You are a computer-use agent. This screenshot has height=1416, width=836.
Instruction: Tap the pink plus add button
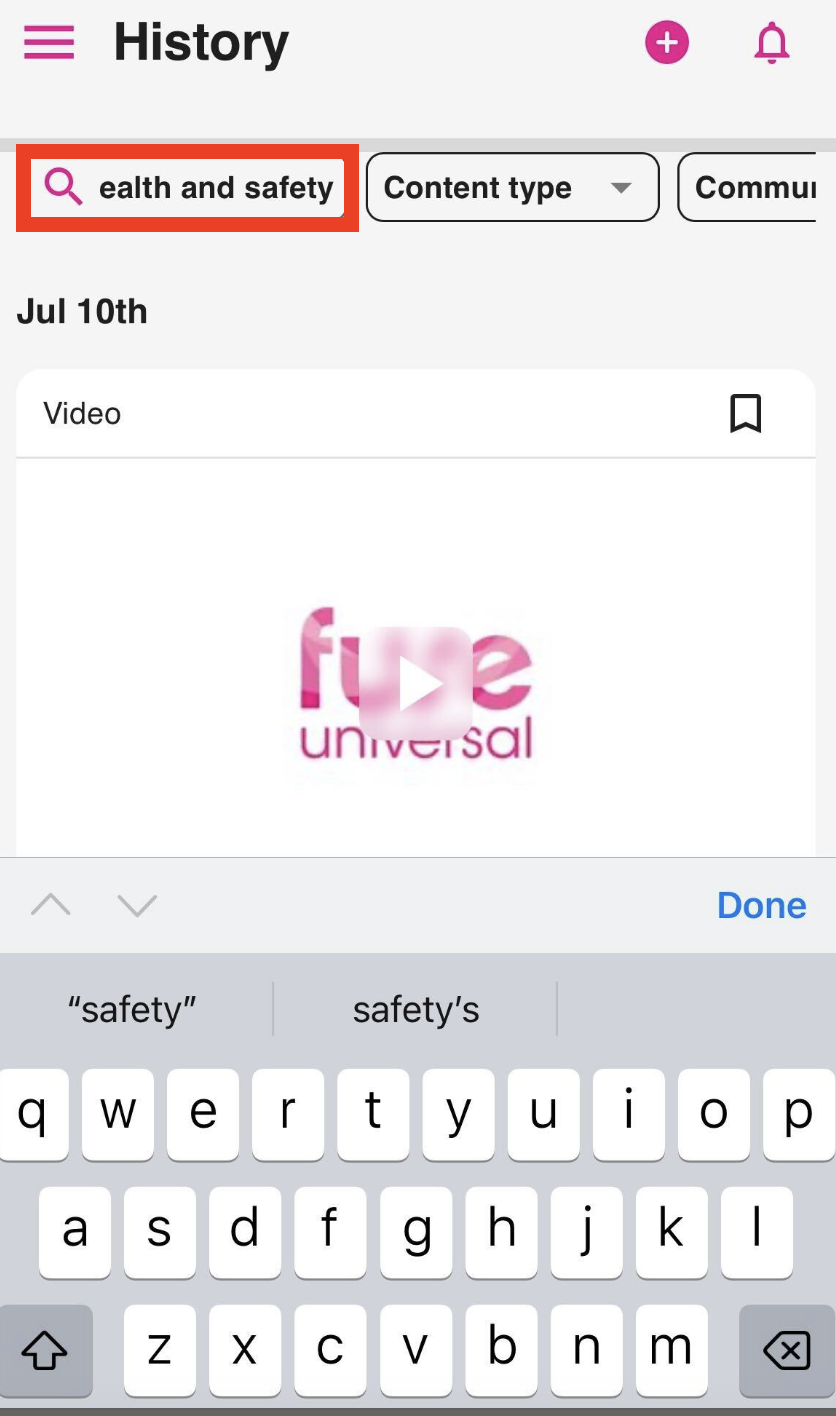click(x=667, y=44)
